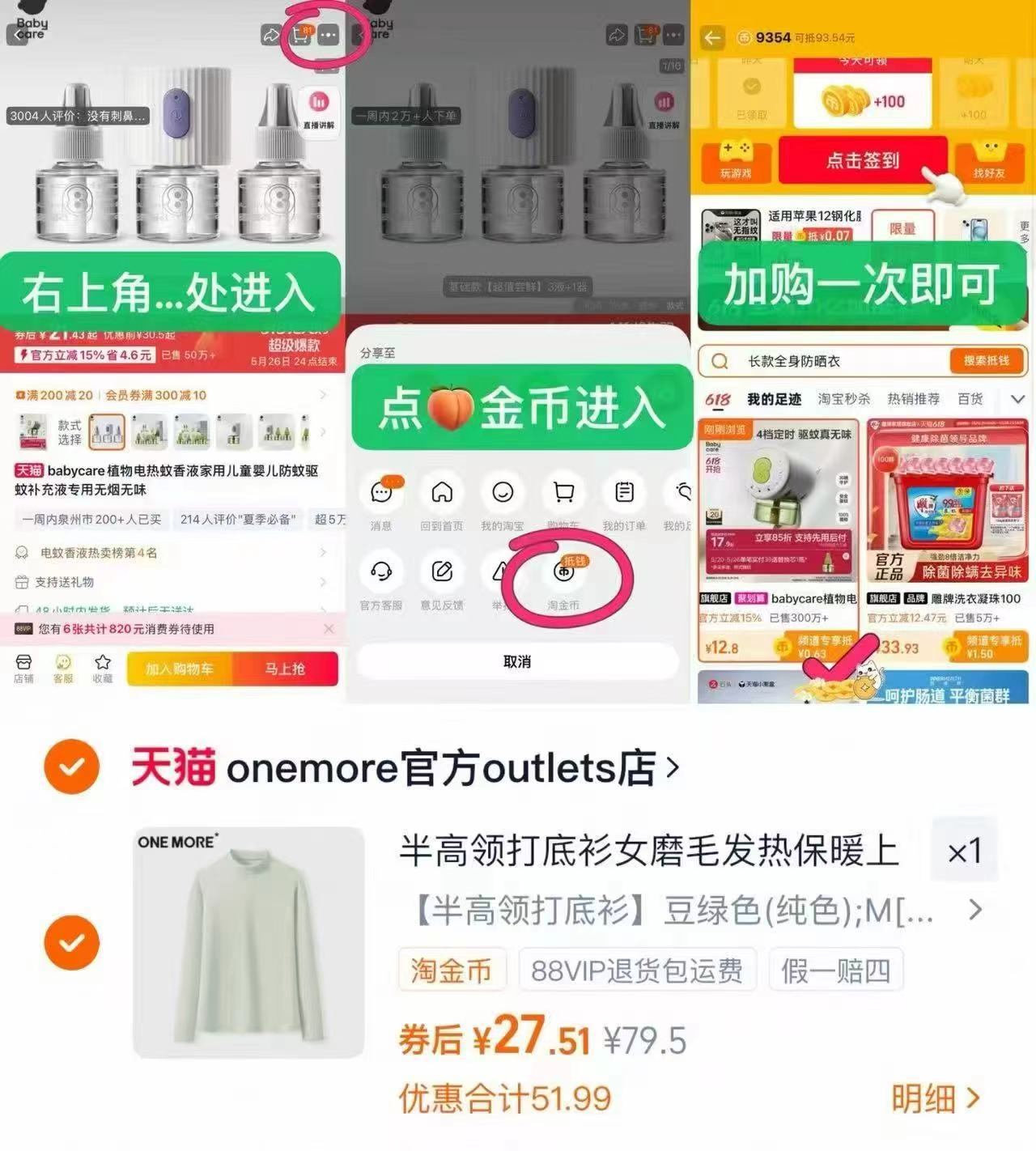The image size is (1036, 1151).
Task: Tap the 收藏 star icon near the cart button
Action: tap(102, 666)
